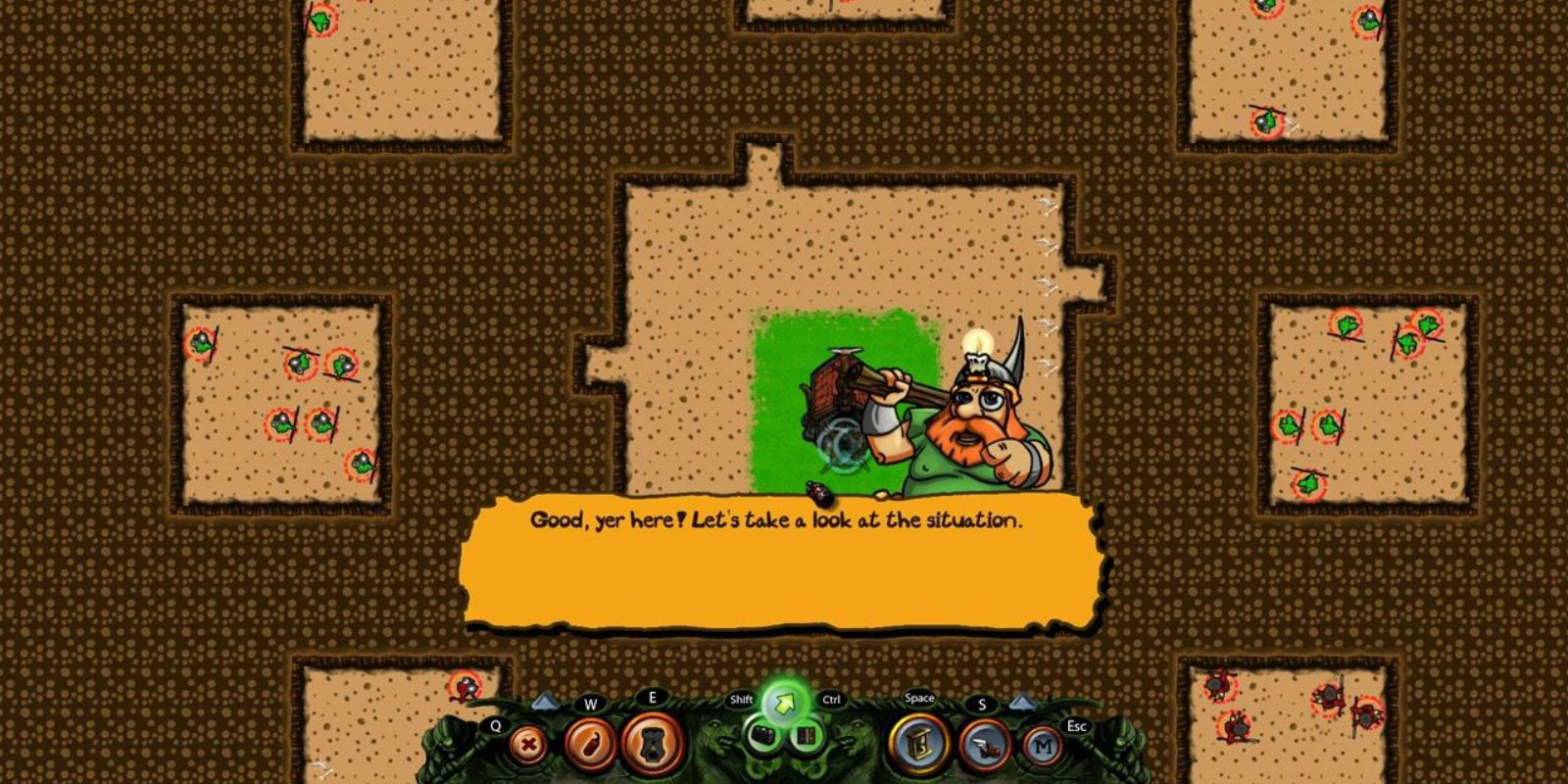Select the dynamite tool
The image size is (1568, 784).
pos(590,745)
